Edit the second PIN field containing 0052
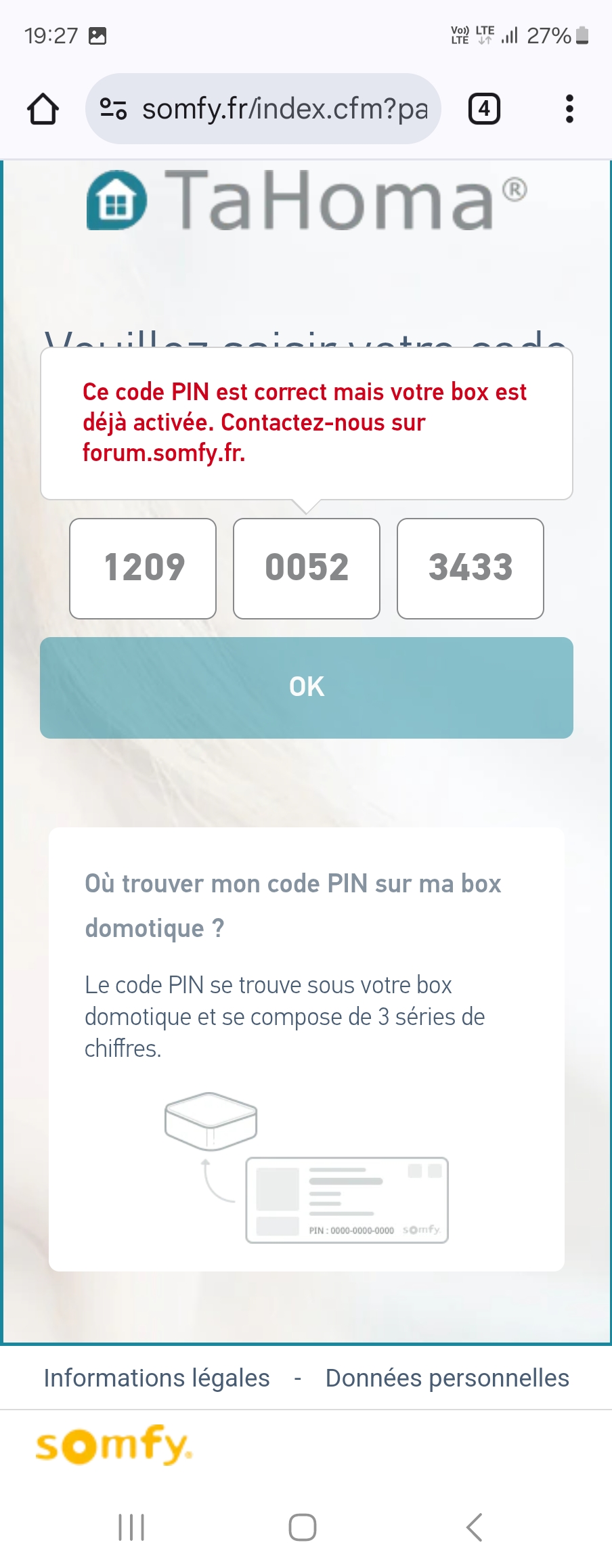 click(307, 568)
